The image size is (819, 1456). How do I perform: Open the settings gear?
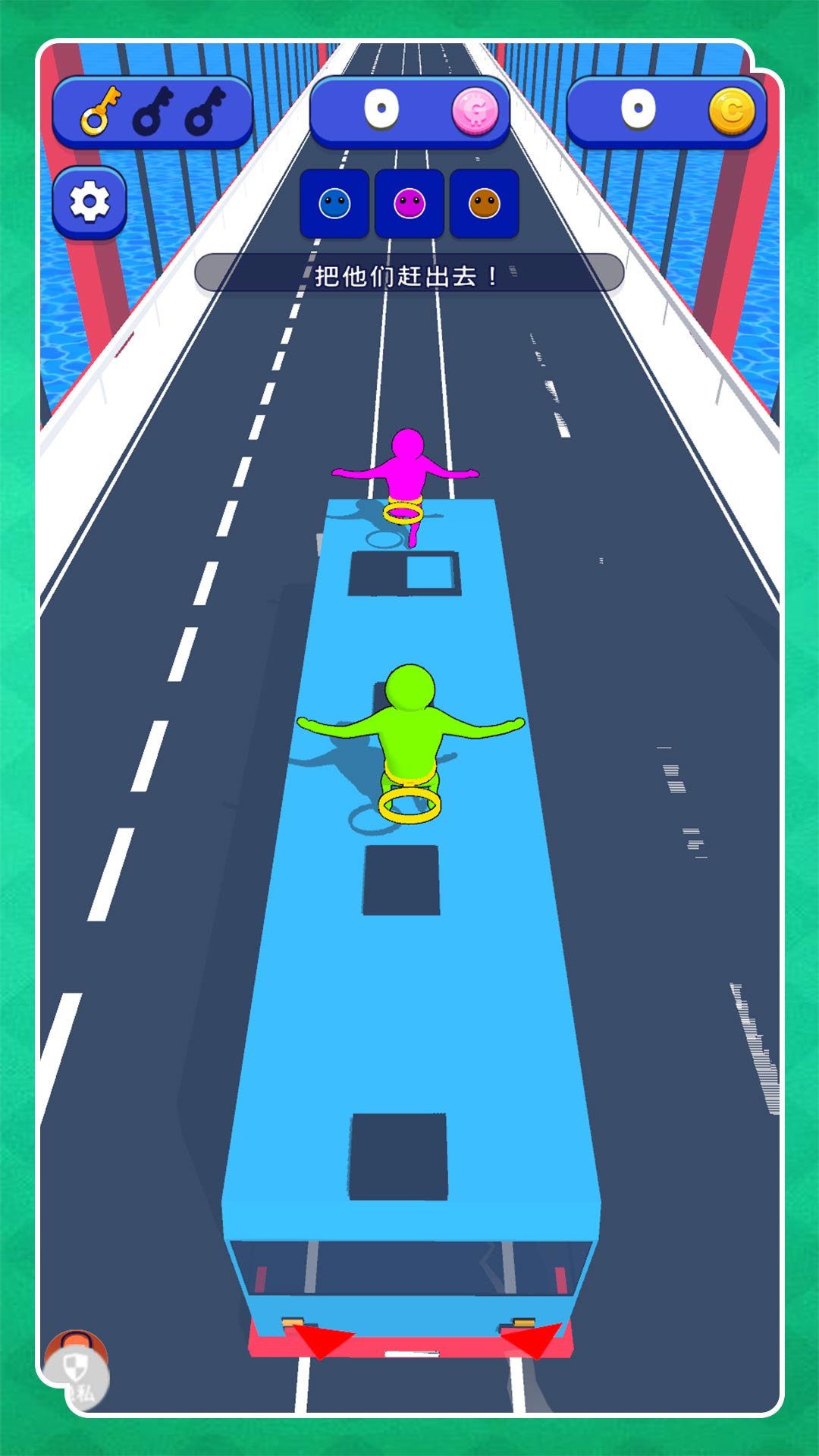pyautogui.click(x=89, y=202)
